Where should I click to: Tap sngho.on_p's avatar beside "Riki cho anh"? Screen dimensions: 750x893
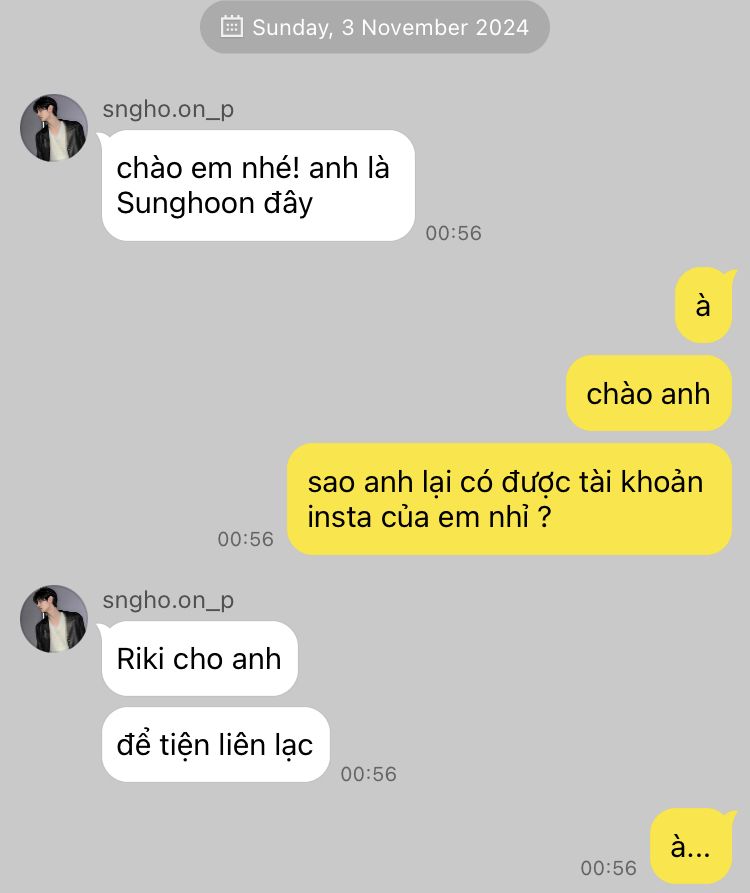point(54,619)
